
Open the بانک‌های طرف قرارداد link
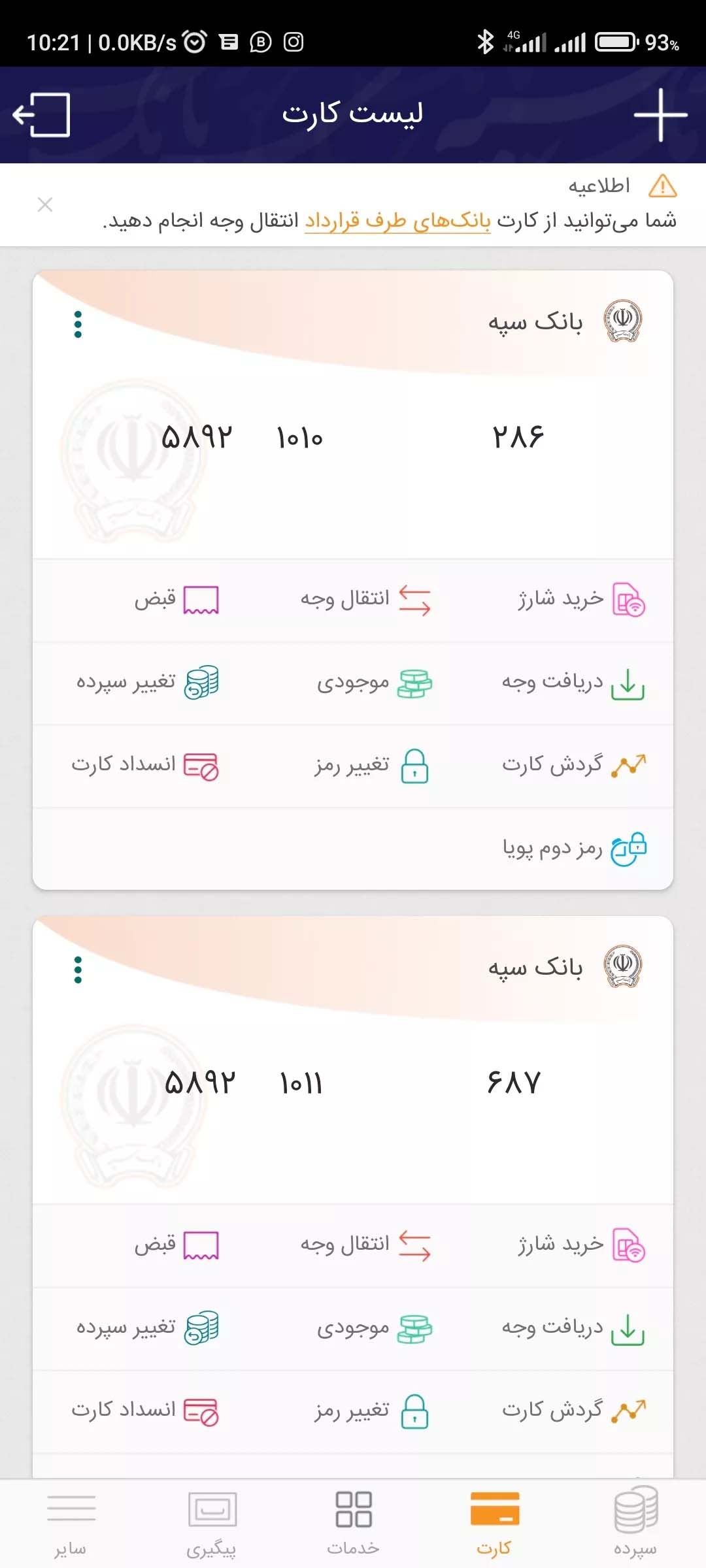point(397,221)
